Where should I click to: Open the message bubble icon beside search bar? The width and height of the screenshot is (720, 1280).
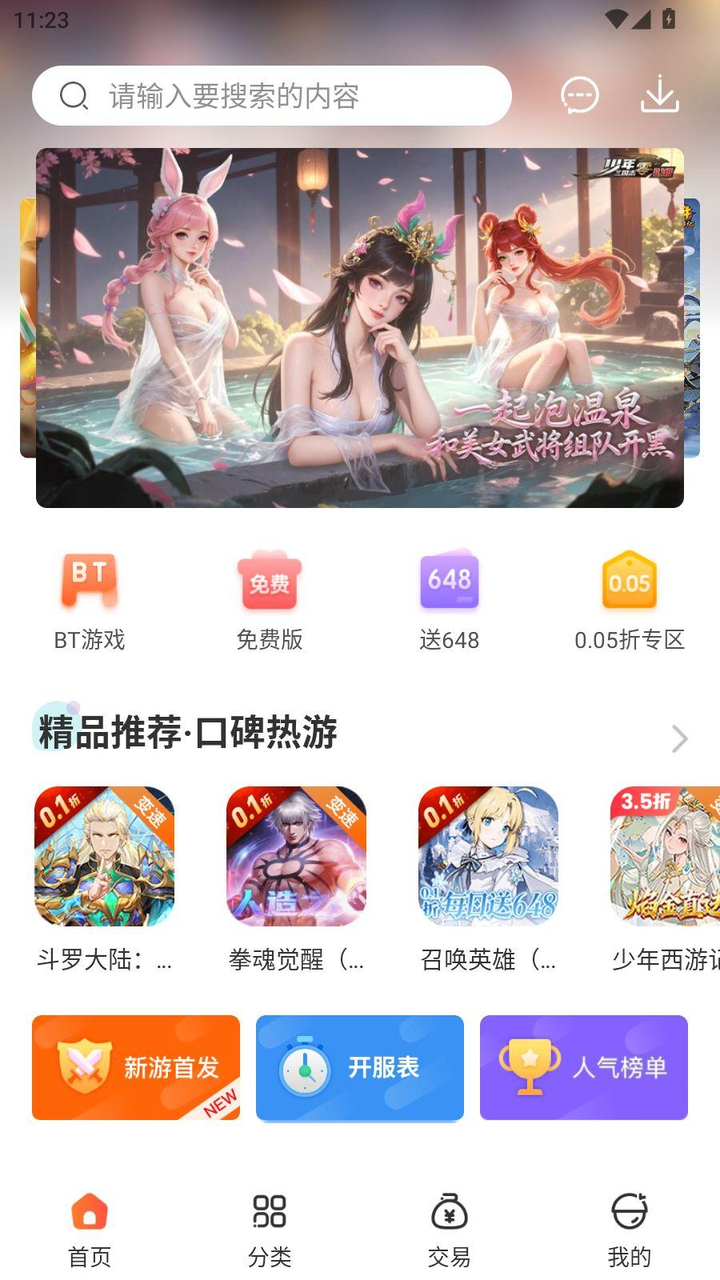[x=578, y=95]
